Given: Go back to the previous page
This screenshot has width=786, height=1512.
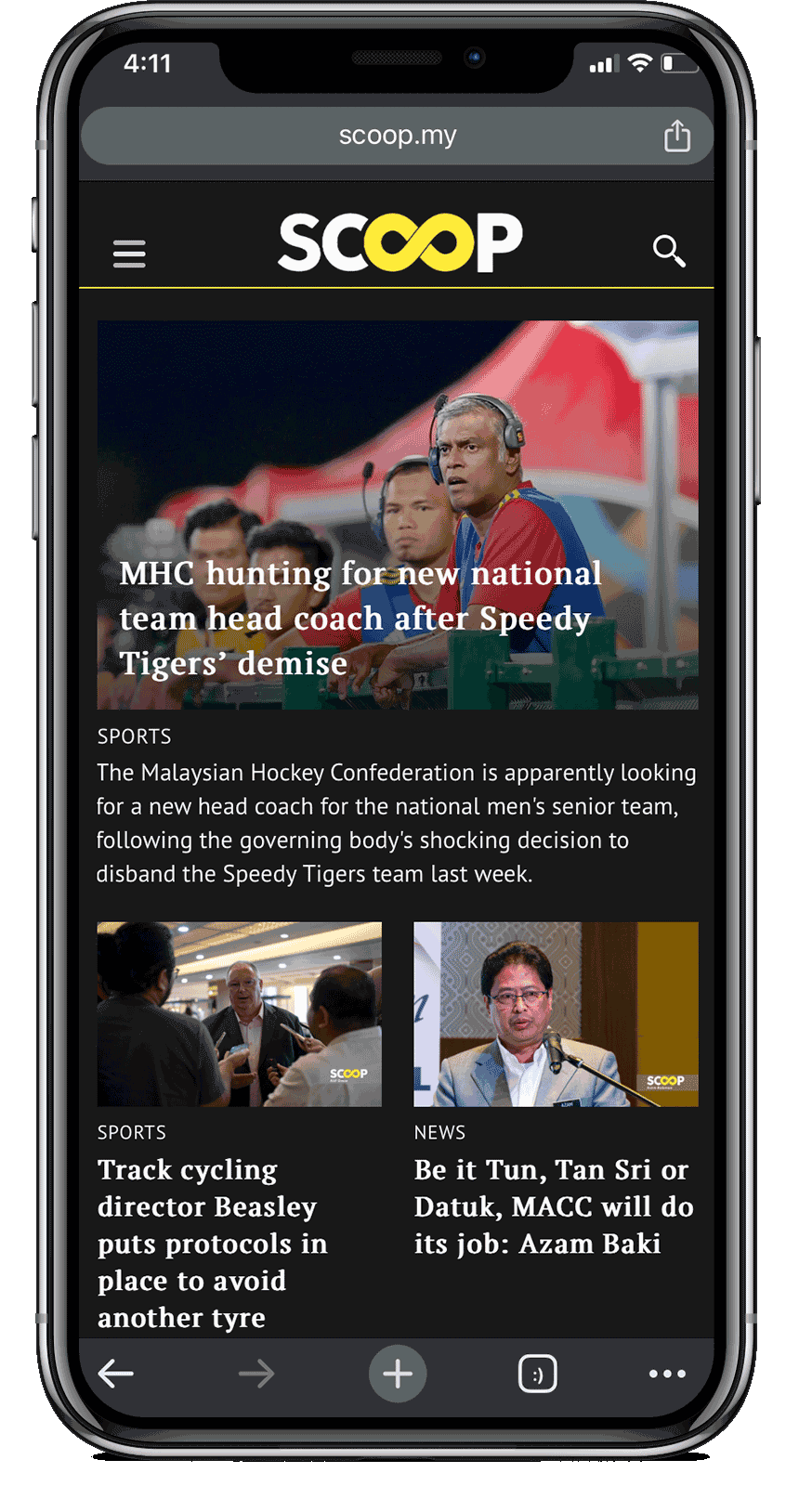Looking at the screenshot, I should (116, 1373).
